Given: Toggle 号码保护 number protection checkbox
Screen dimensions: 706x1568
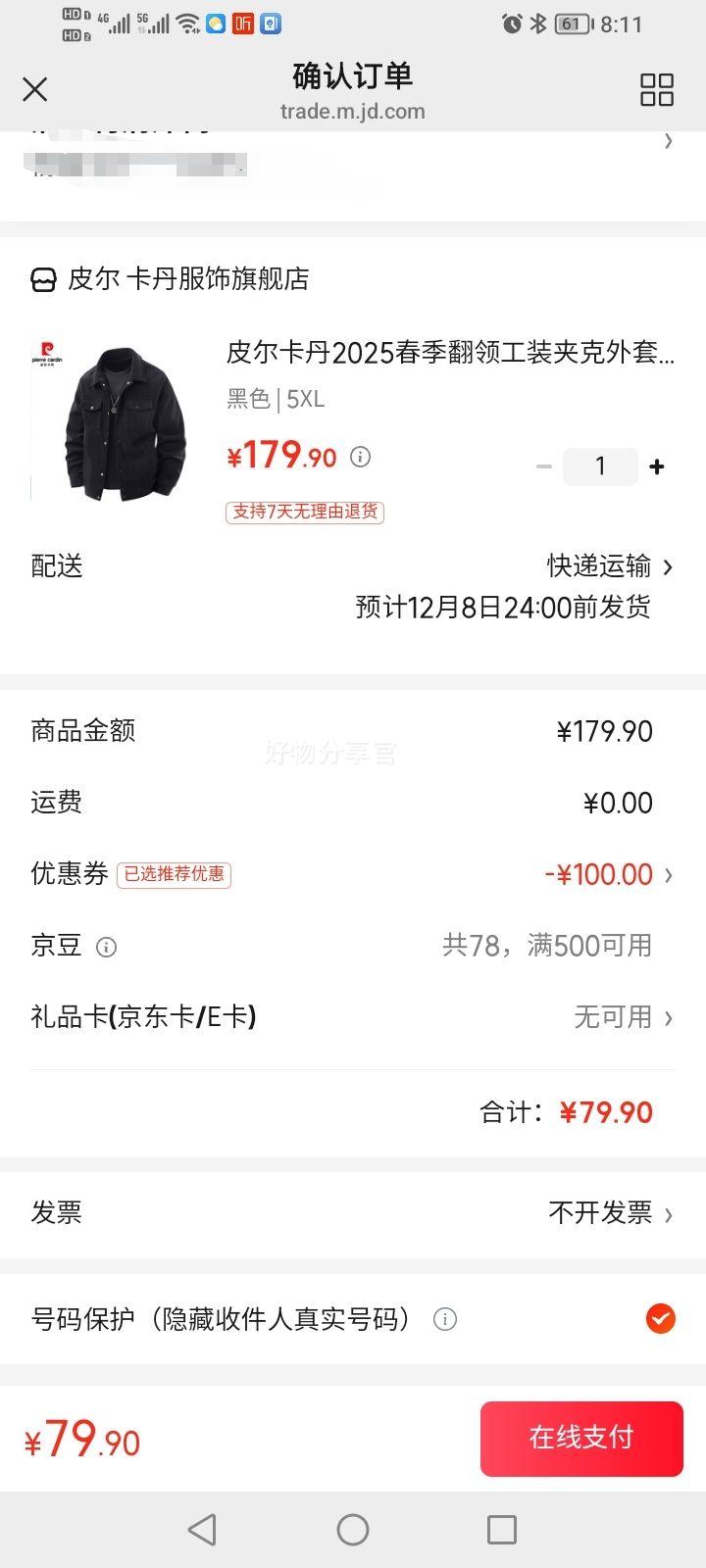Looking at the screenshot, I should [x=660, y=1319].
